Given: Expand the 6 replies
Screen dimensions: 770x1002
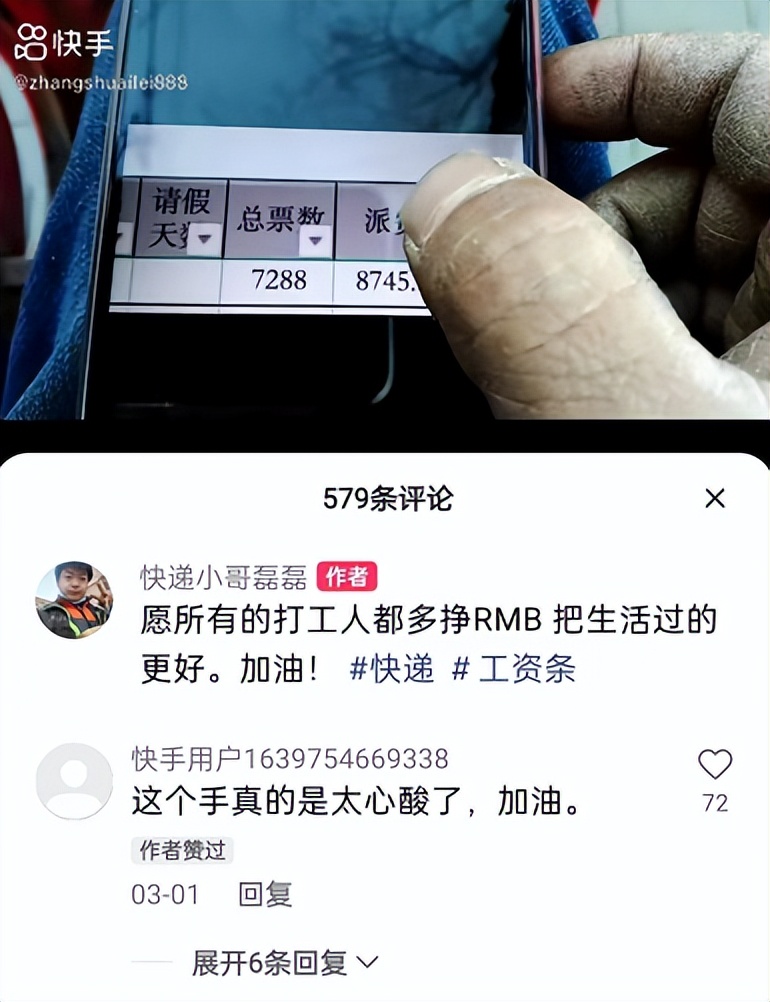Looking at the screenshot, I should click(284, 963).
